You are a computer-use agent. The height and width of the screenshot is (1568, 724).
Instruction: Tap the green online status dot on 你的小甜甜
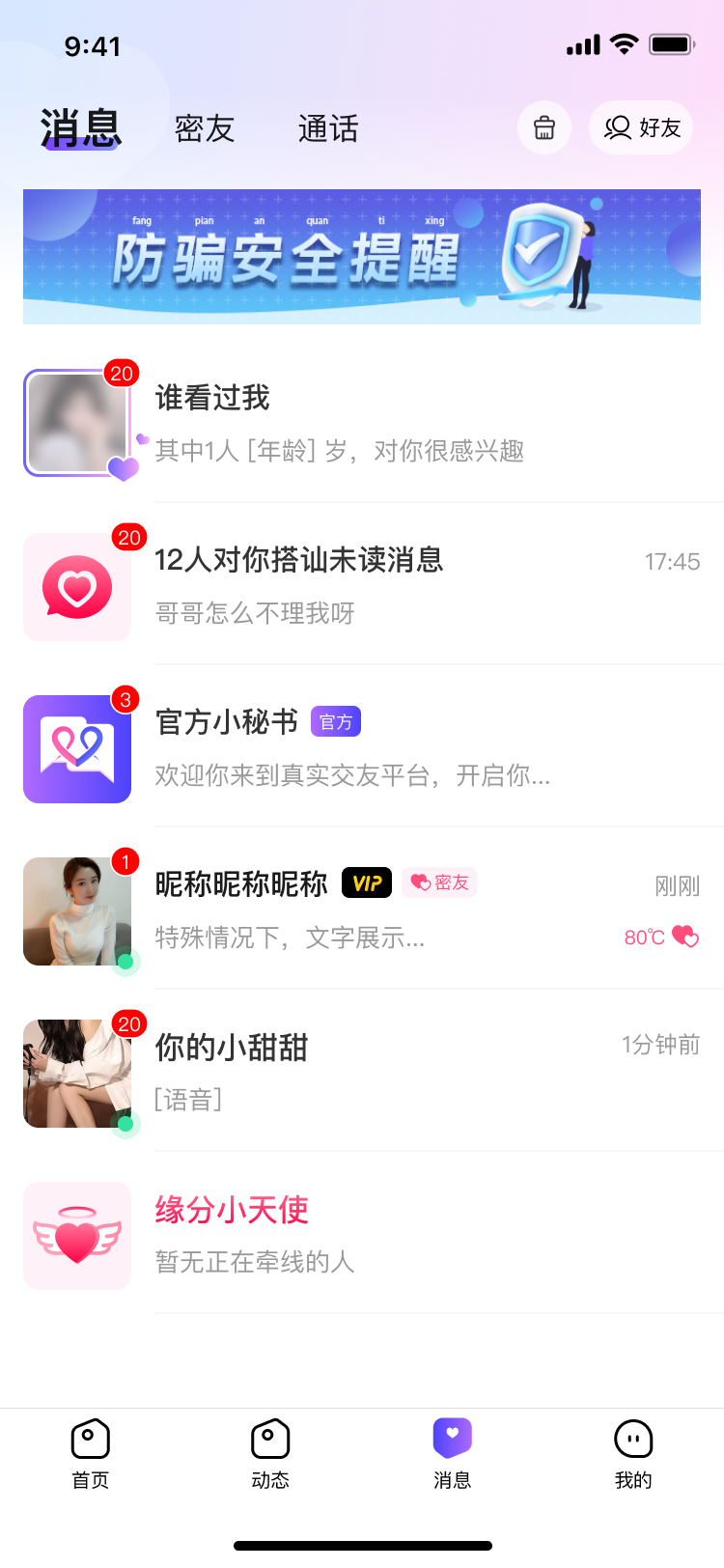125,1125
